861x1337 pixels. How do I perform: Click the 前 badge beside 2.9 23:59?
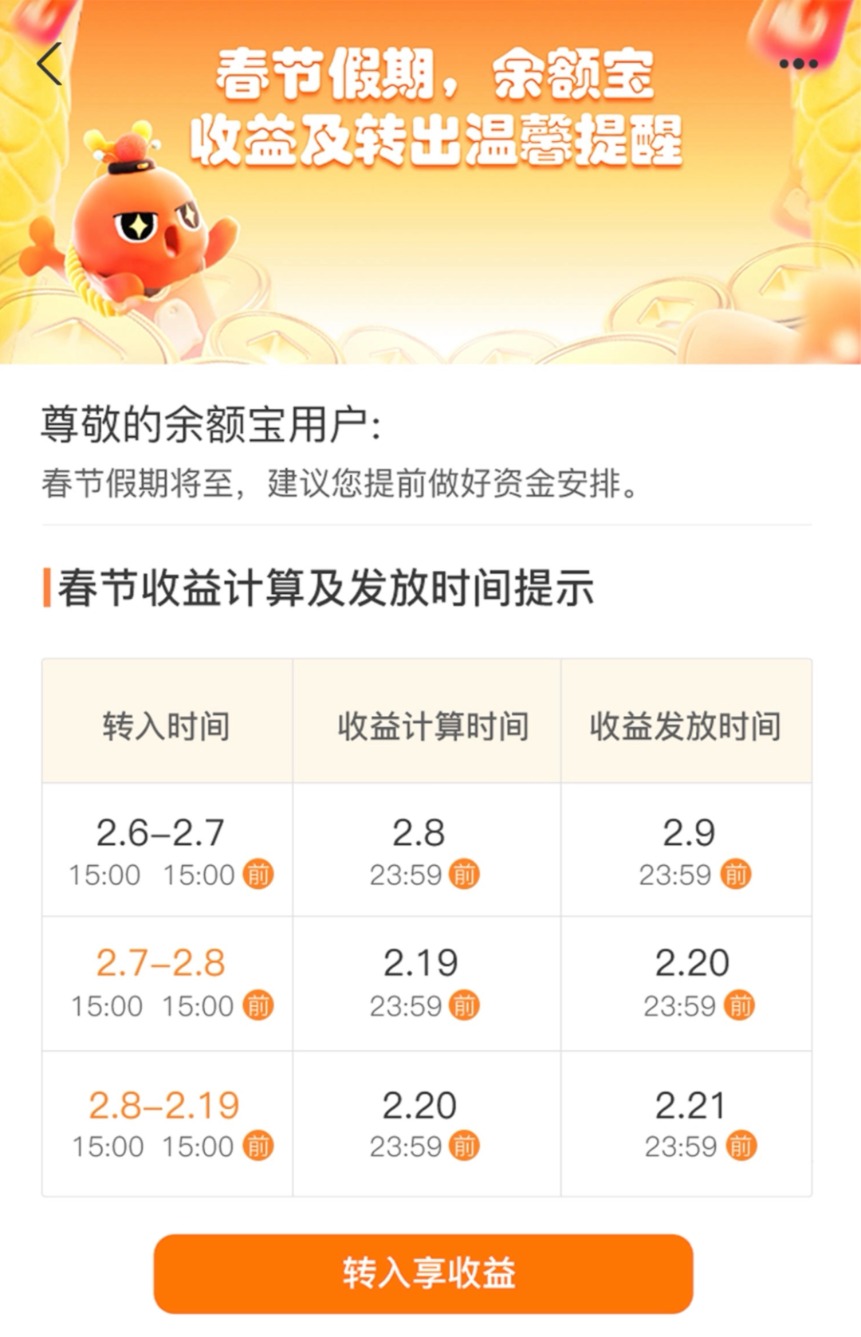[x=738, y=875]
